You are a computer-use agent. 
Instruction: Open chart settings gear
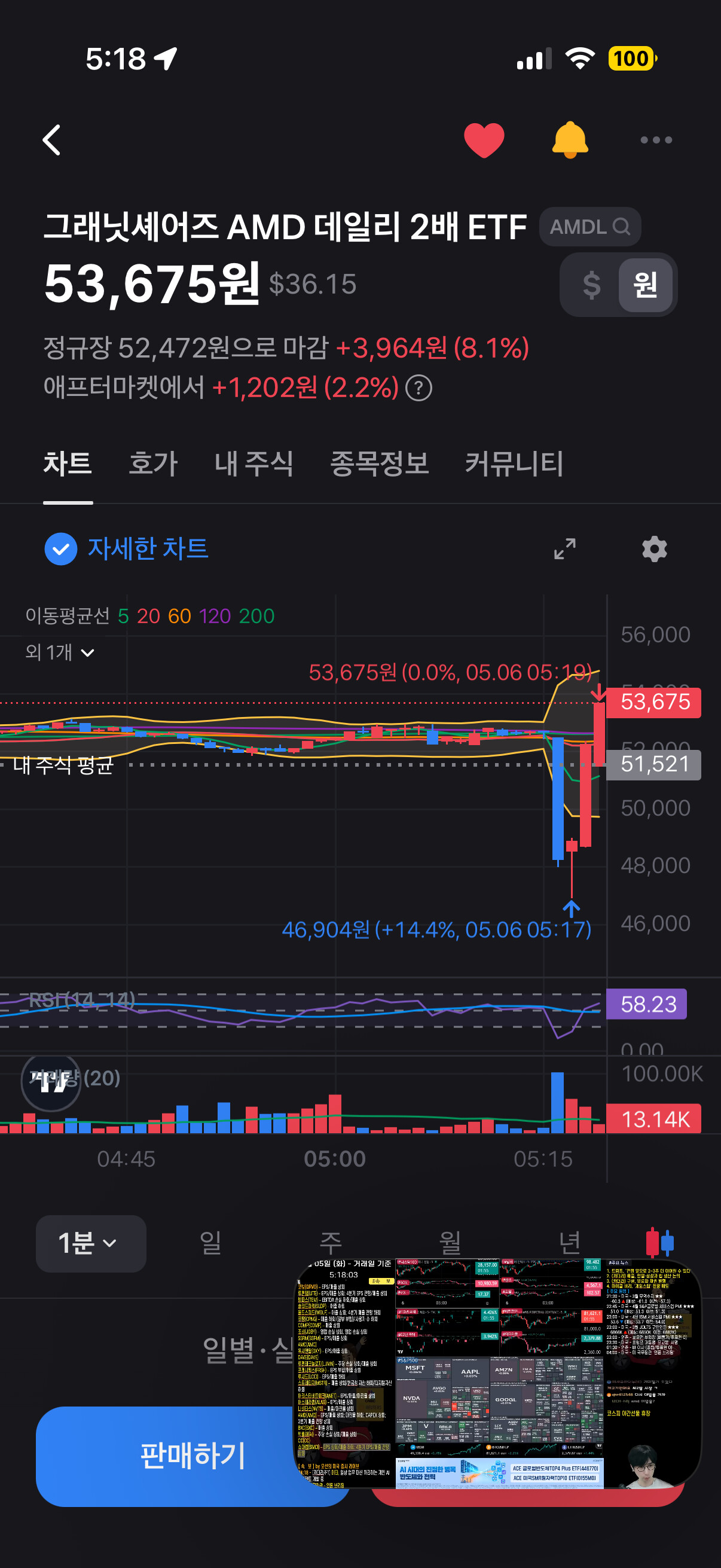(655, 548)
